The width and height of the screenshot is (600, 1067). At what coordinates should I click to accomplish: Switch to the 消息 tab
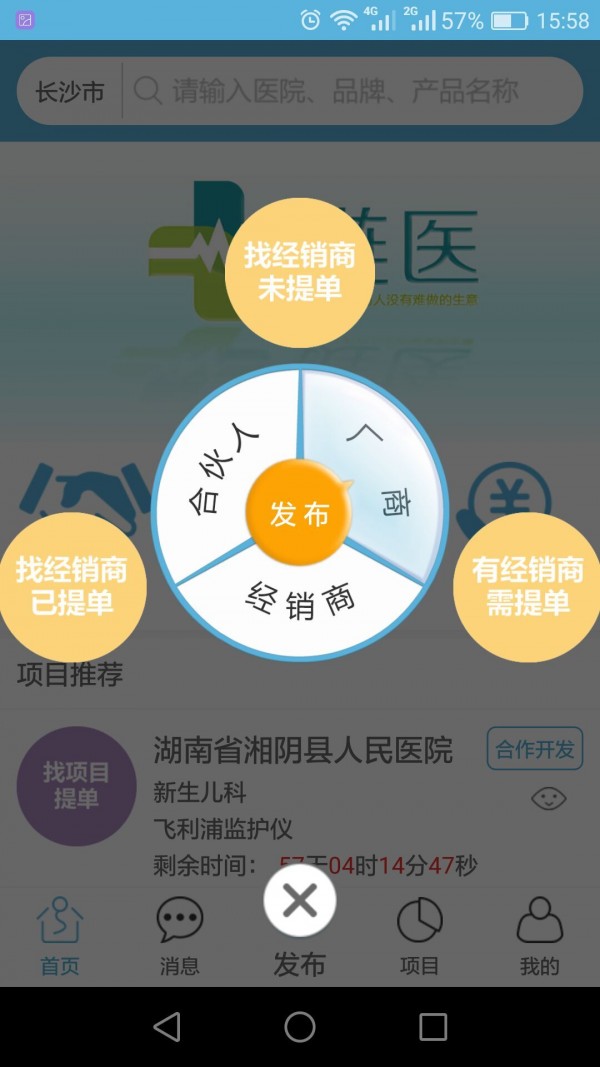(180, 937)
